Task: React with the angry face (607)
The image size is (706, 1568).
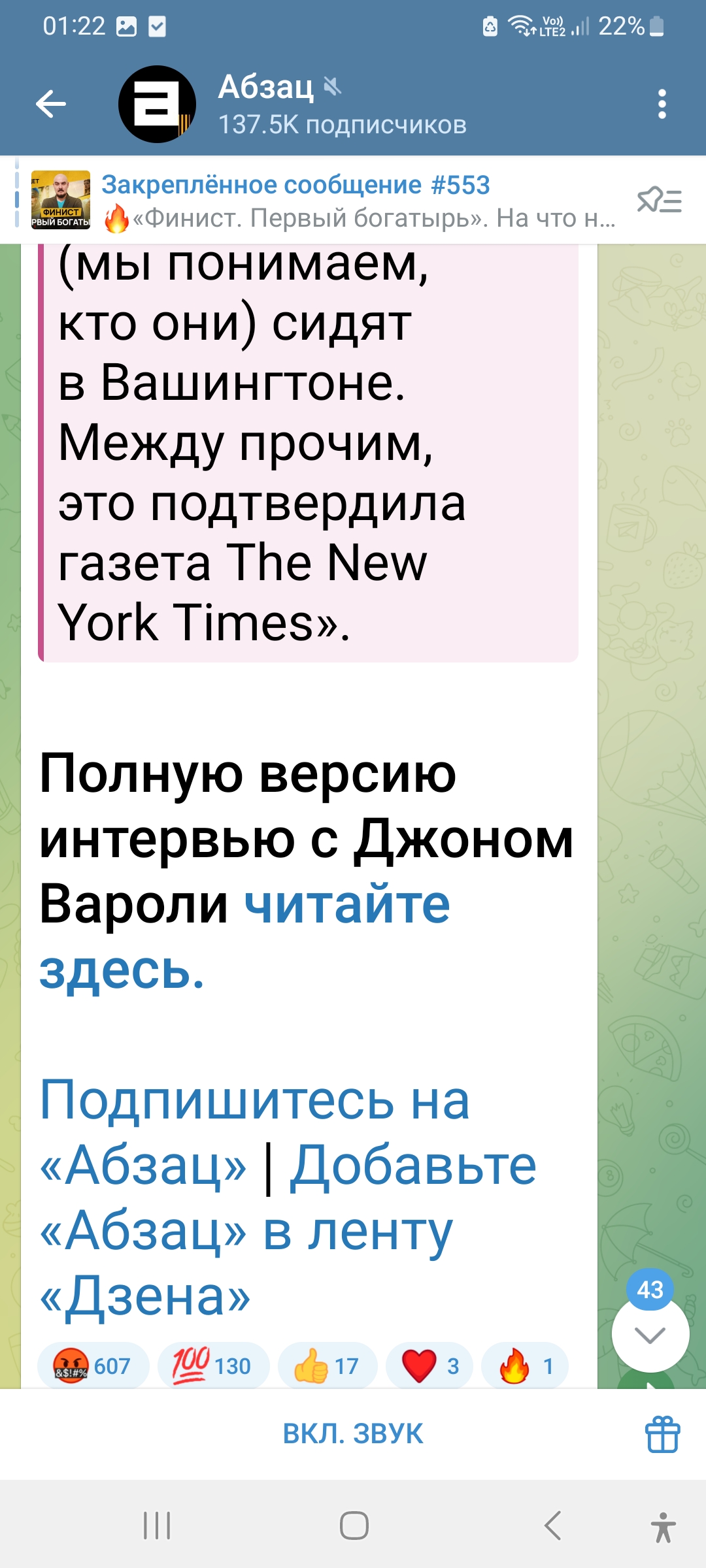Action: pyautogui.click(x=93, y=1365)
